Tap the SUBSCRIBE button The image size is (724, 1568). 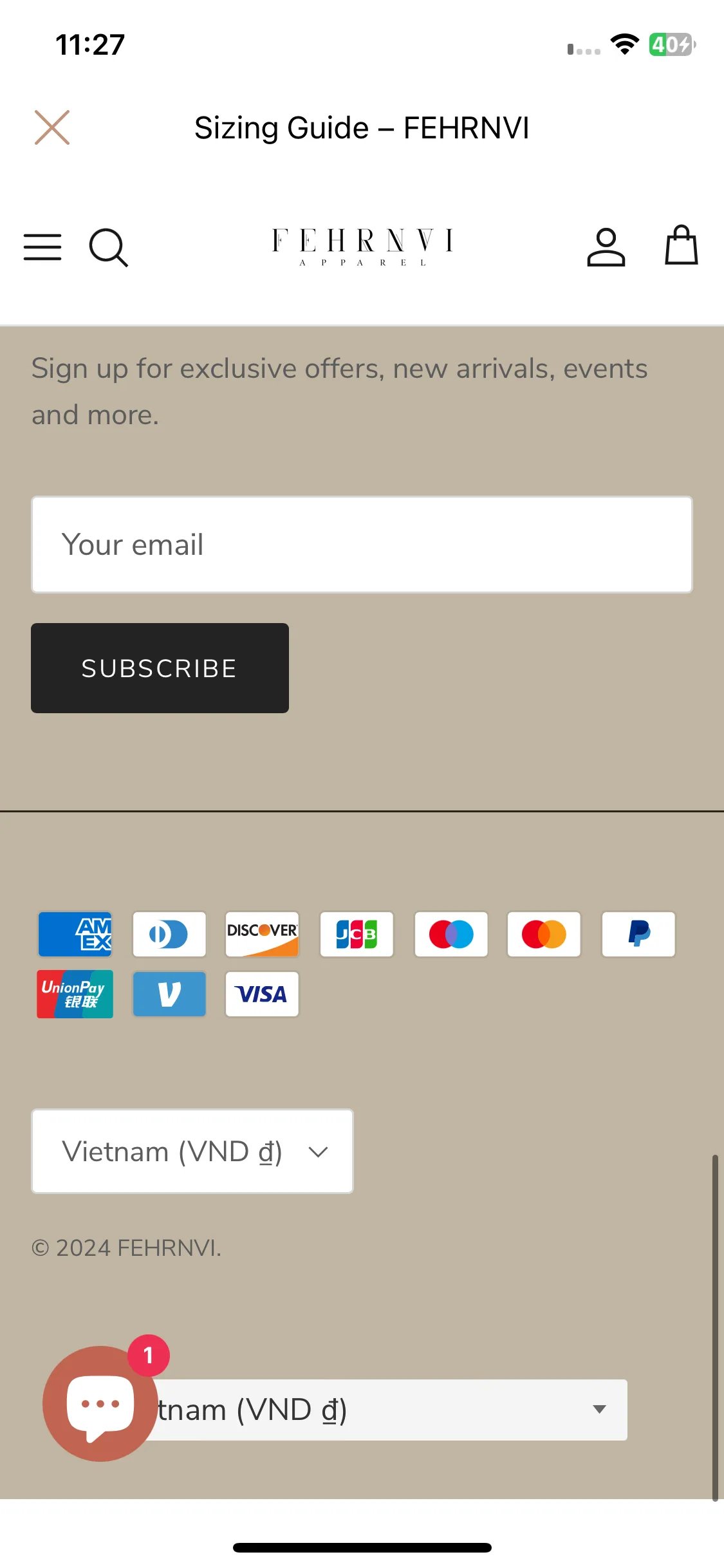160,668
